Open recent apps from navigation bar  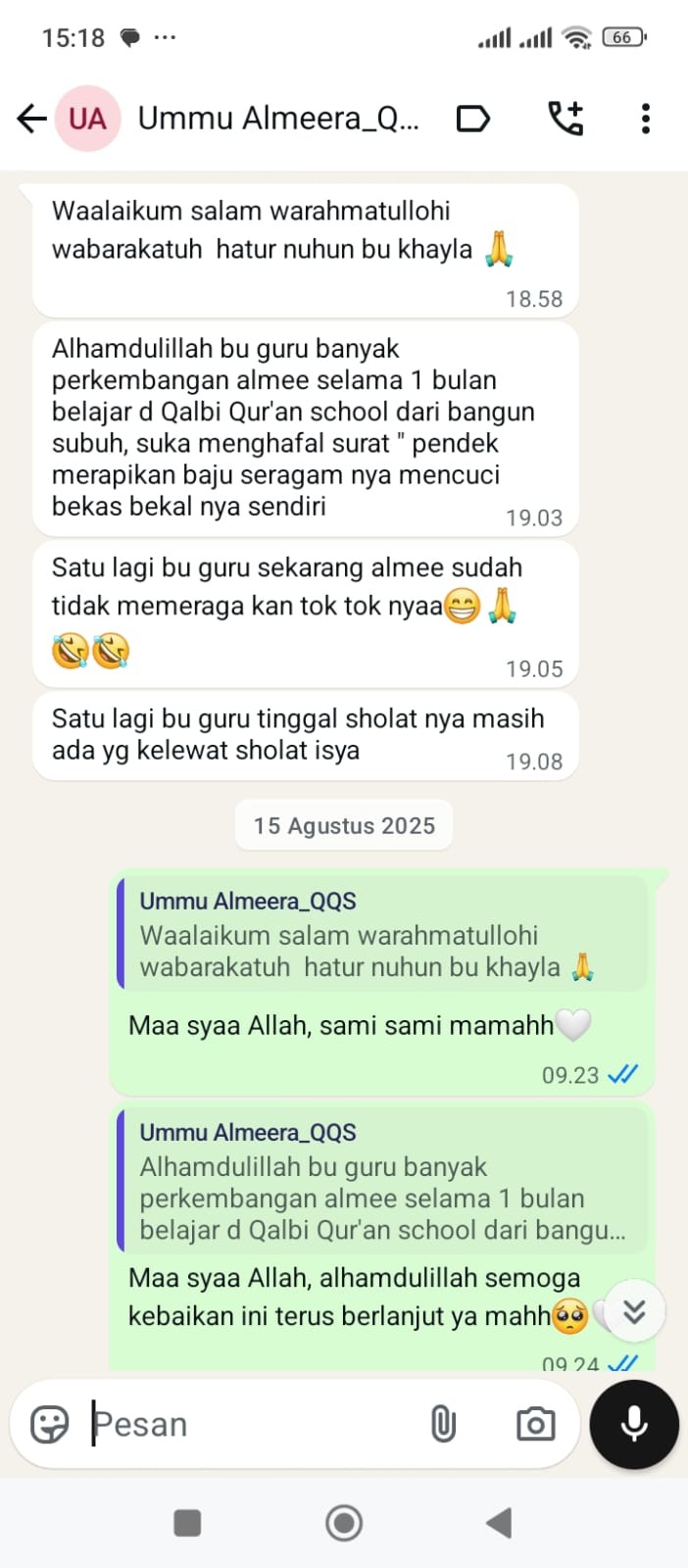click(187, 1523)
